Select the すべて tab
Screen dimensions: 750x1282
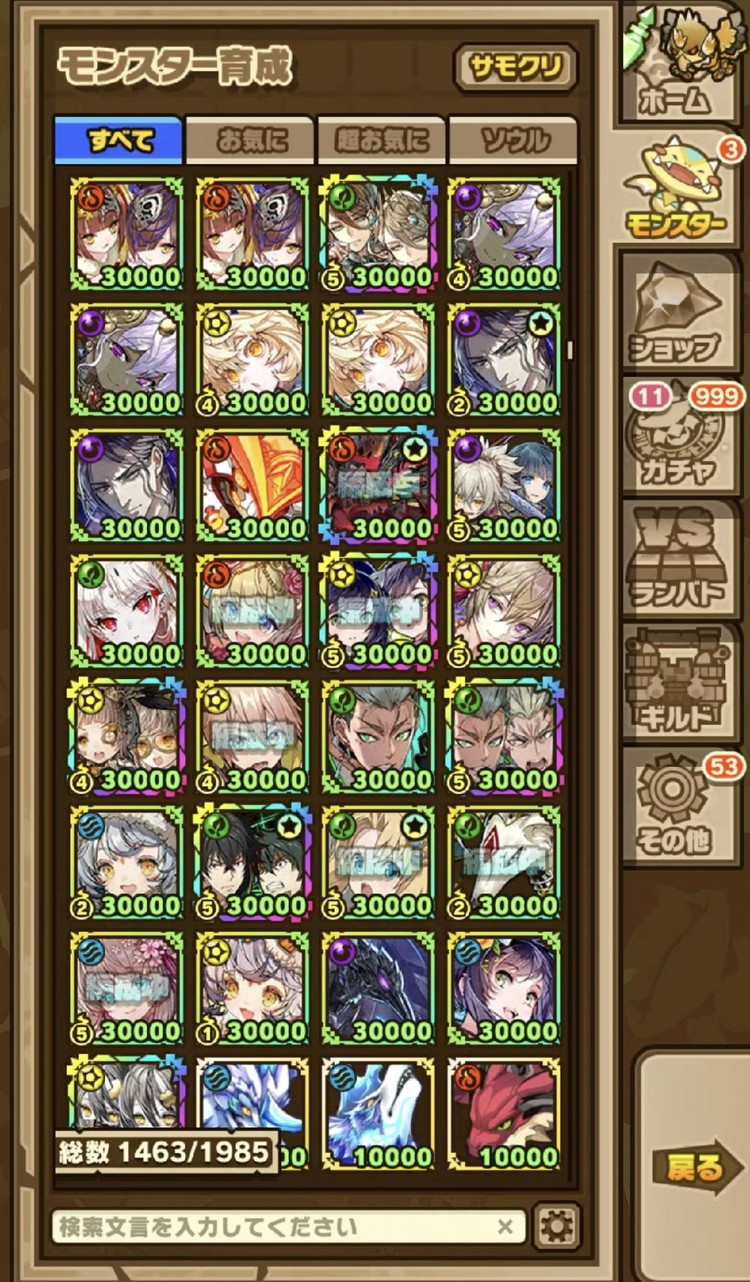(119, 140)
